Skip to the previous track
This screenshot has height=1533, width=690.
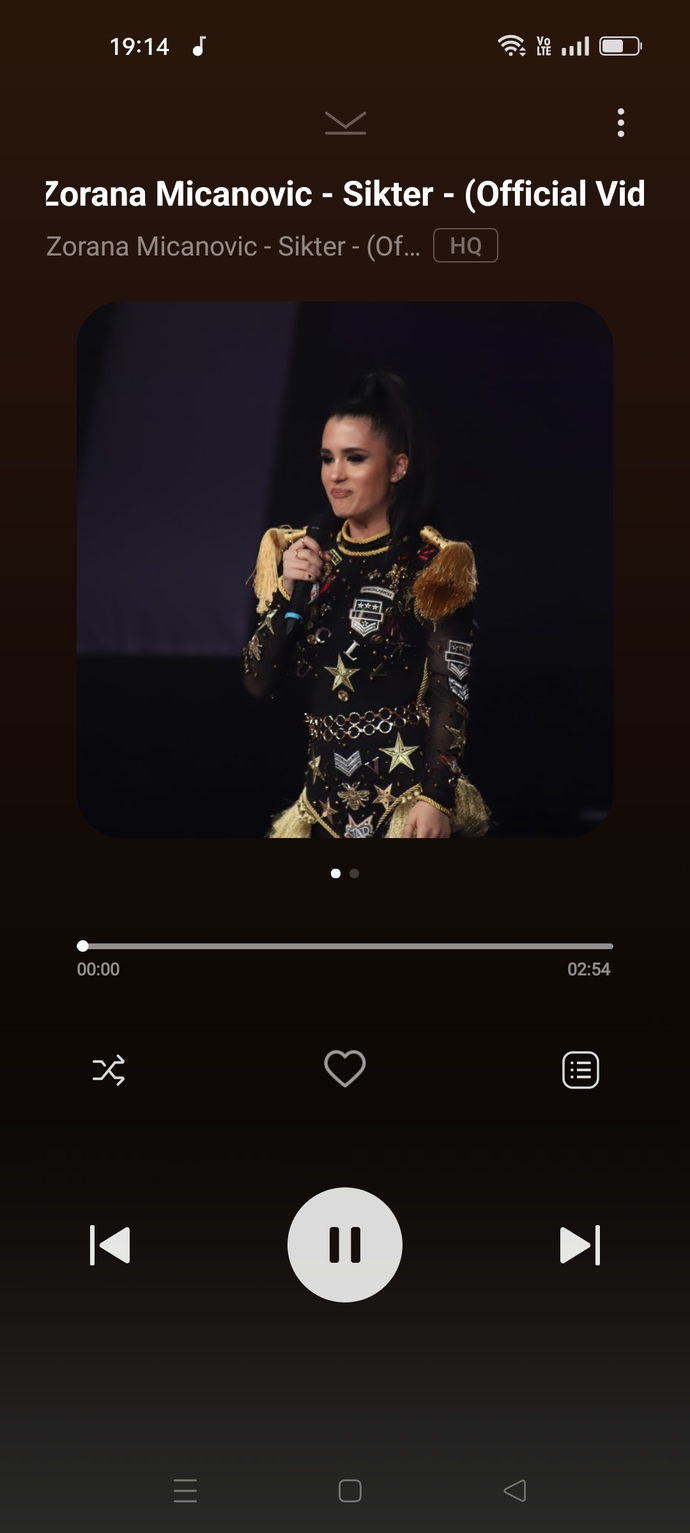click(110, 1245)
